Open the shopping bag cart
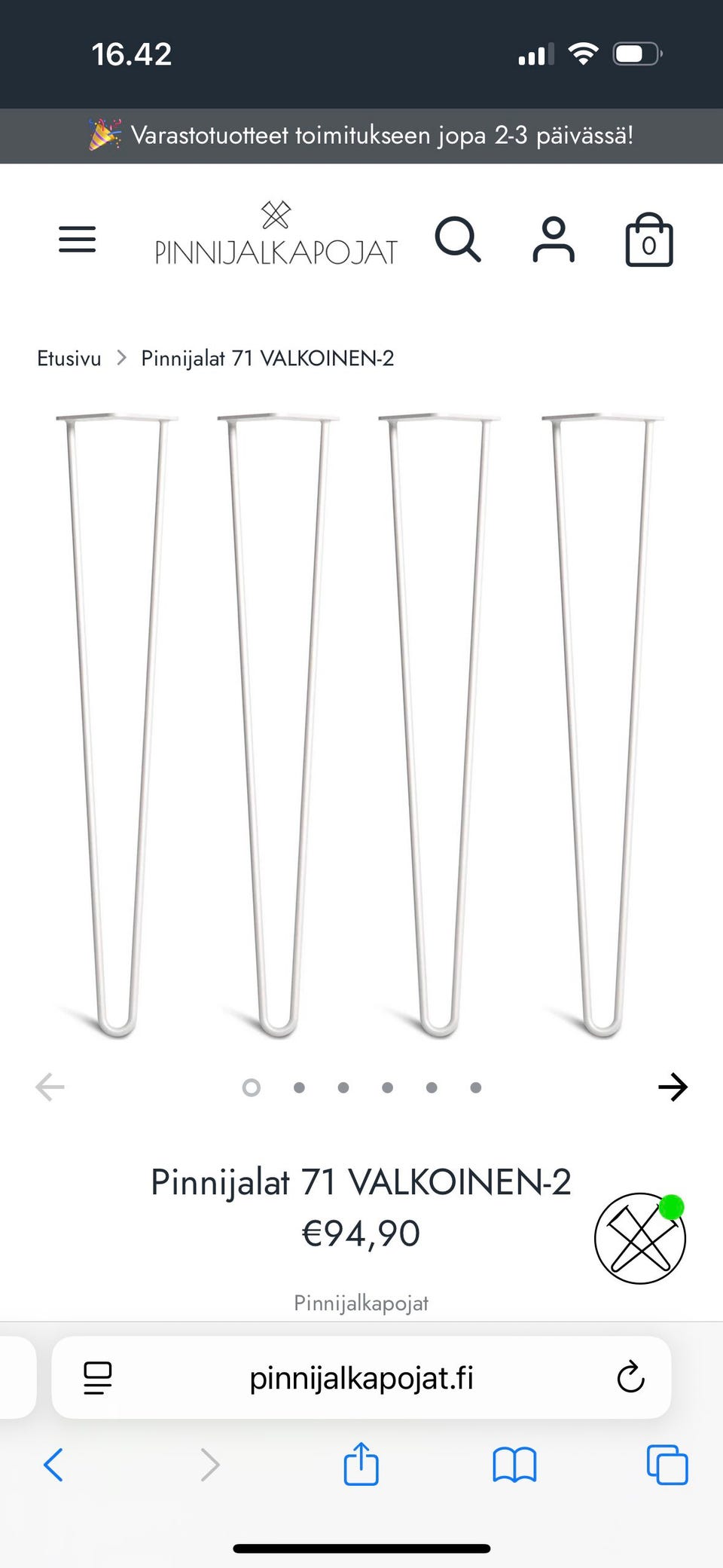Image resolution: width=723 pixels, height=1568 pixels. tap(649, 240)
